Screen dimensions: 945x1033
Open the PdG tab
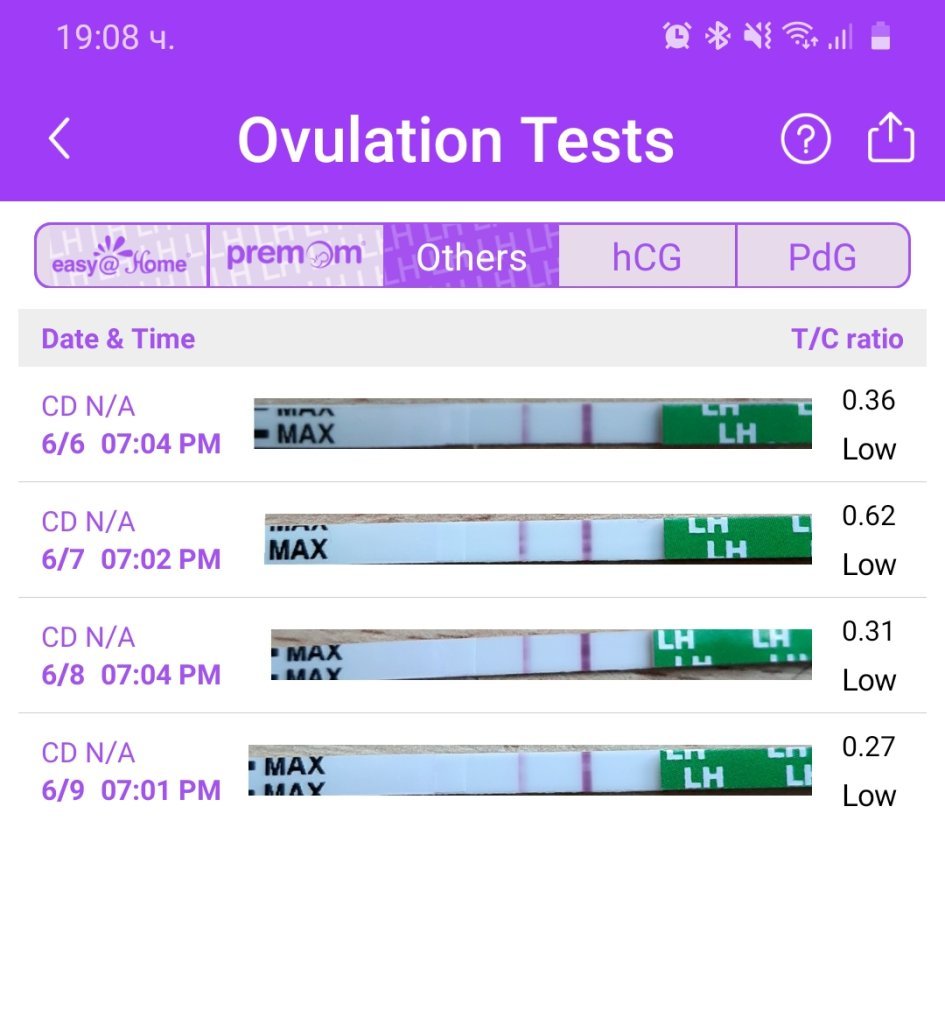(822, 257)
